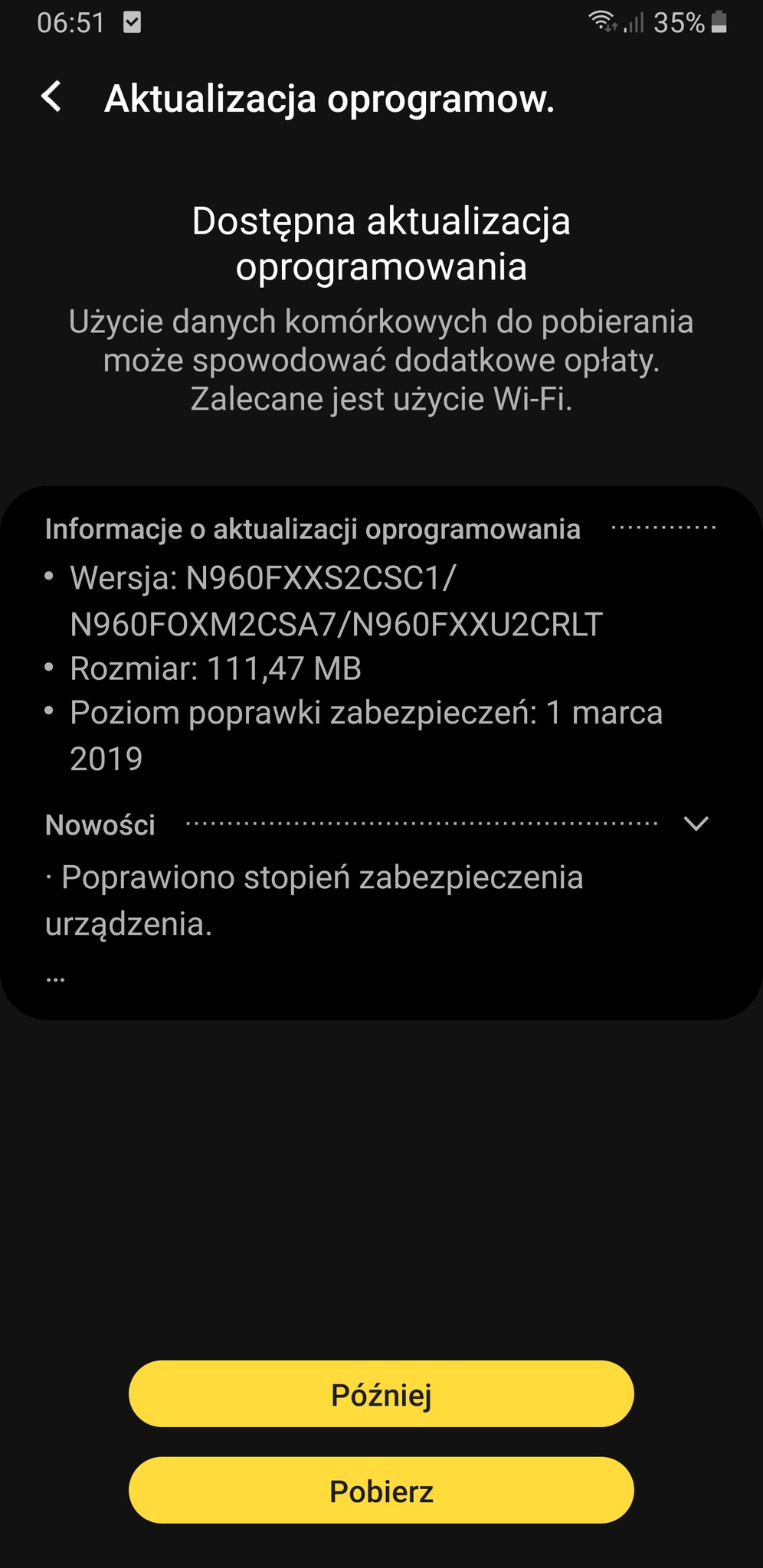
Task: Download the update via Pobierz
Action: 381,1491
